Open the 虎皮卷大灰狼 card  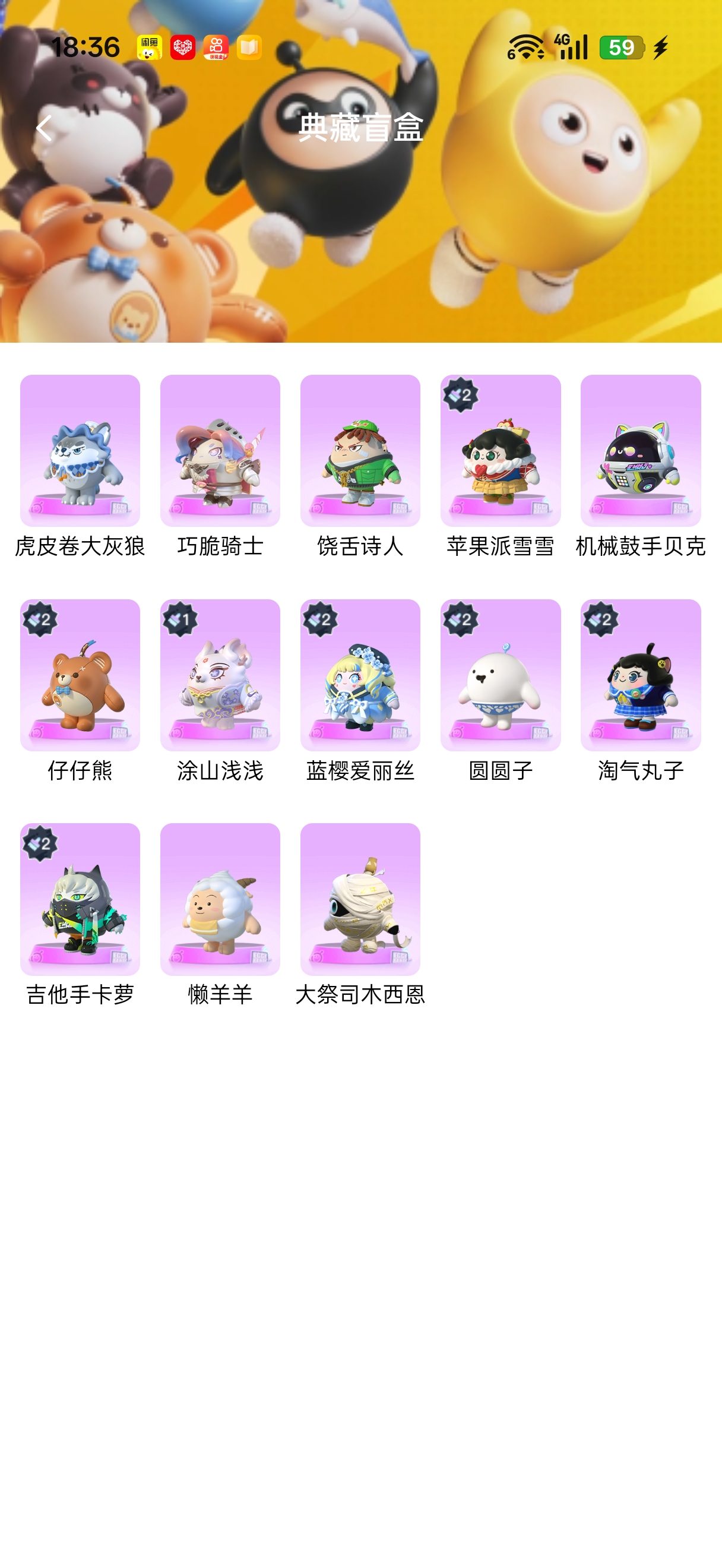coord(80,451)
